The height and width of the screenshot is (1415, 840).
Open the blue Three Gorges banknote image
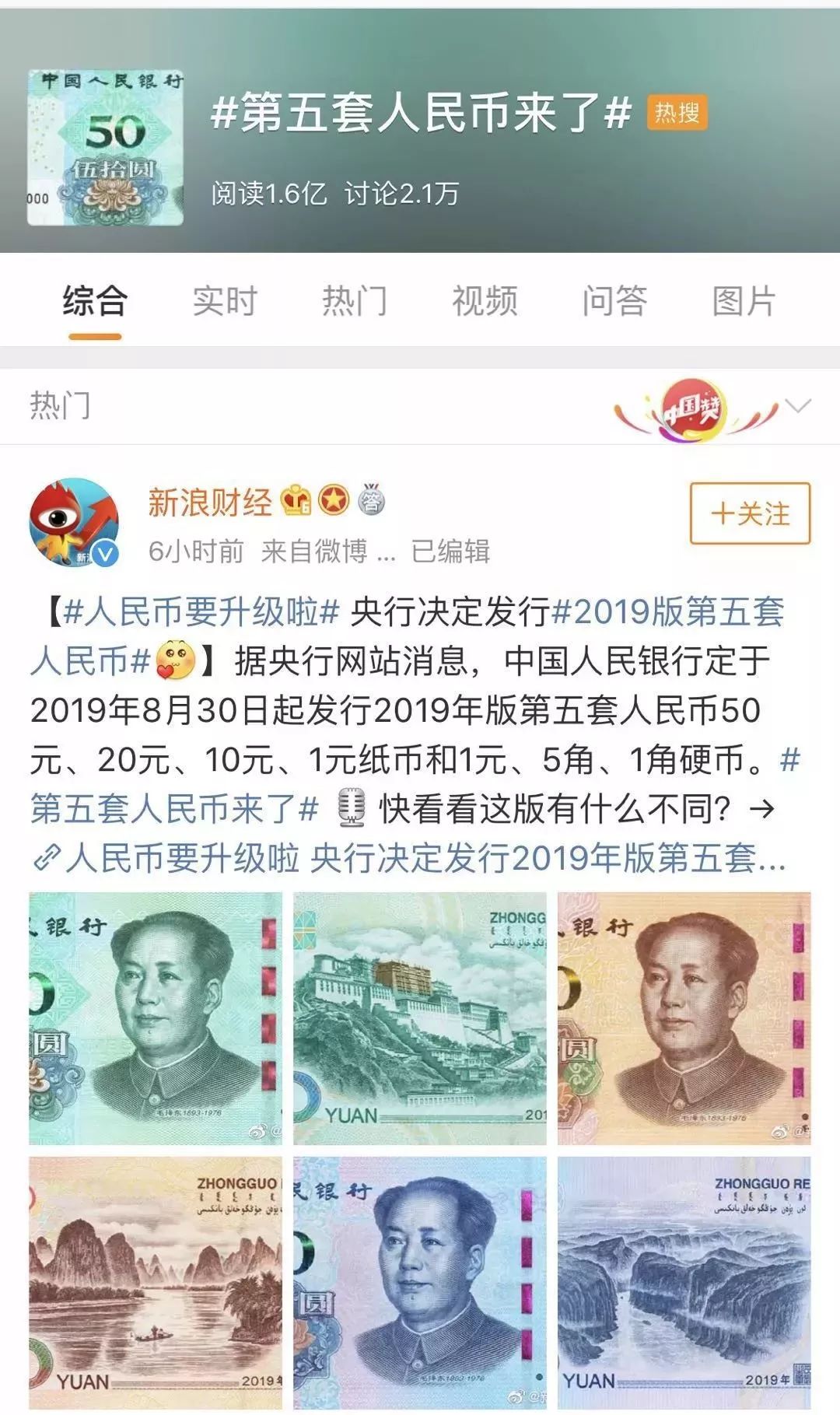[684, 1283]
